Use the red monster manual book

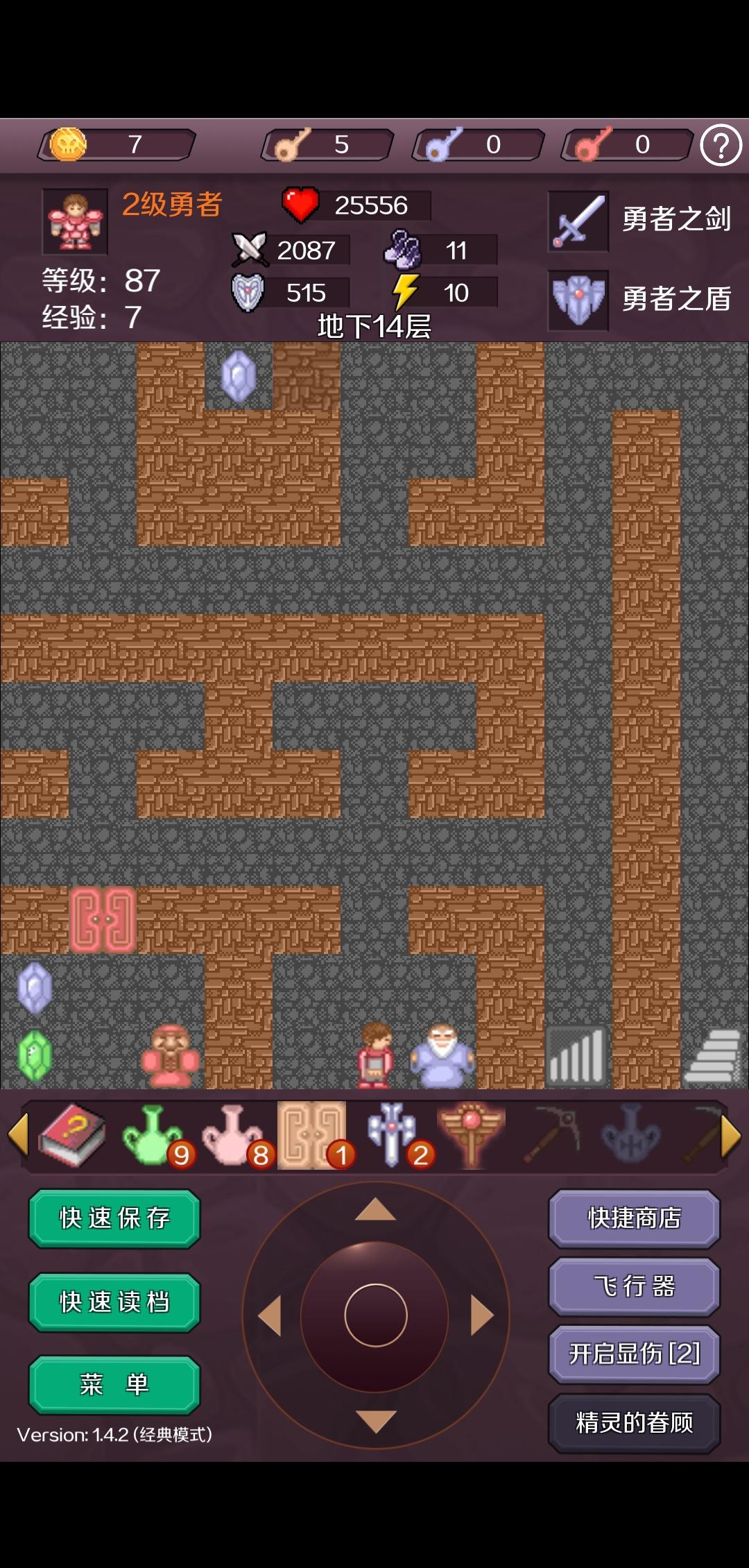(x=72, y=1136)
